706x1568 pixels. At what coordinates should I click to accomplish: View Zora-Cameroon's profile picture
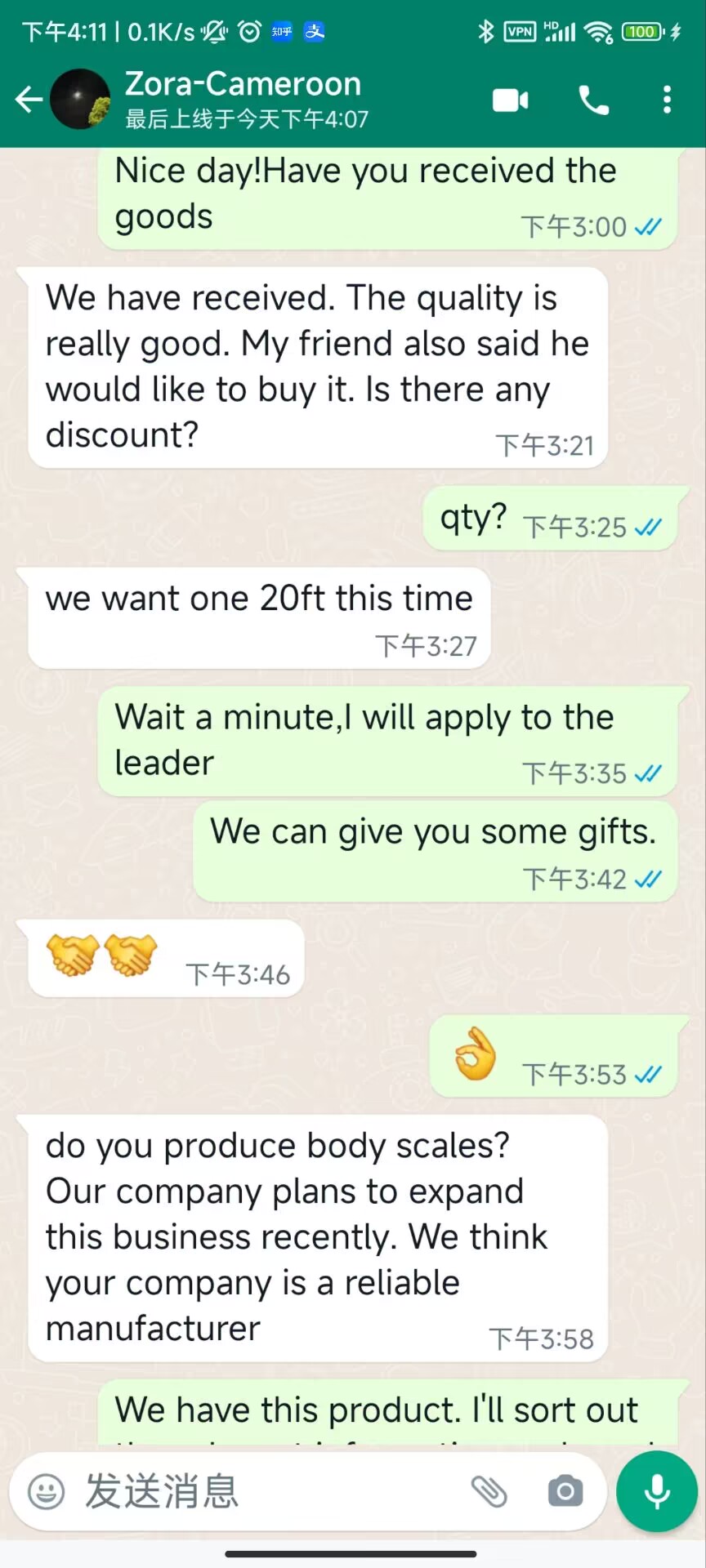pyautogui.click(x=80, y=100)
